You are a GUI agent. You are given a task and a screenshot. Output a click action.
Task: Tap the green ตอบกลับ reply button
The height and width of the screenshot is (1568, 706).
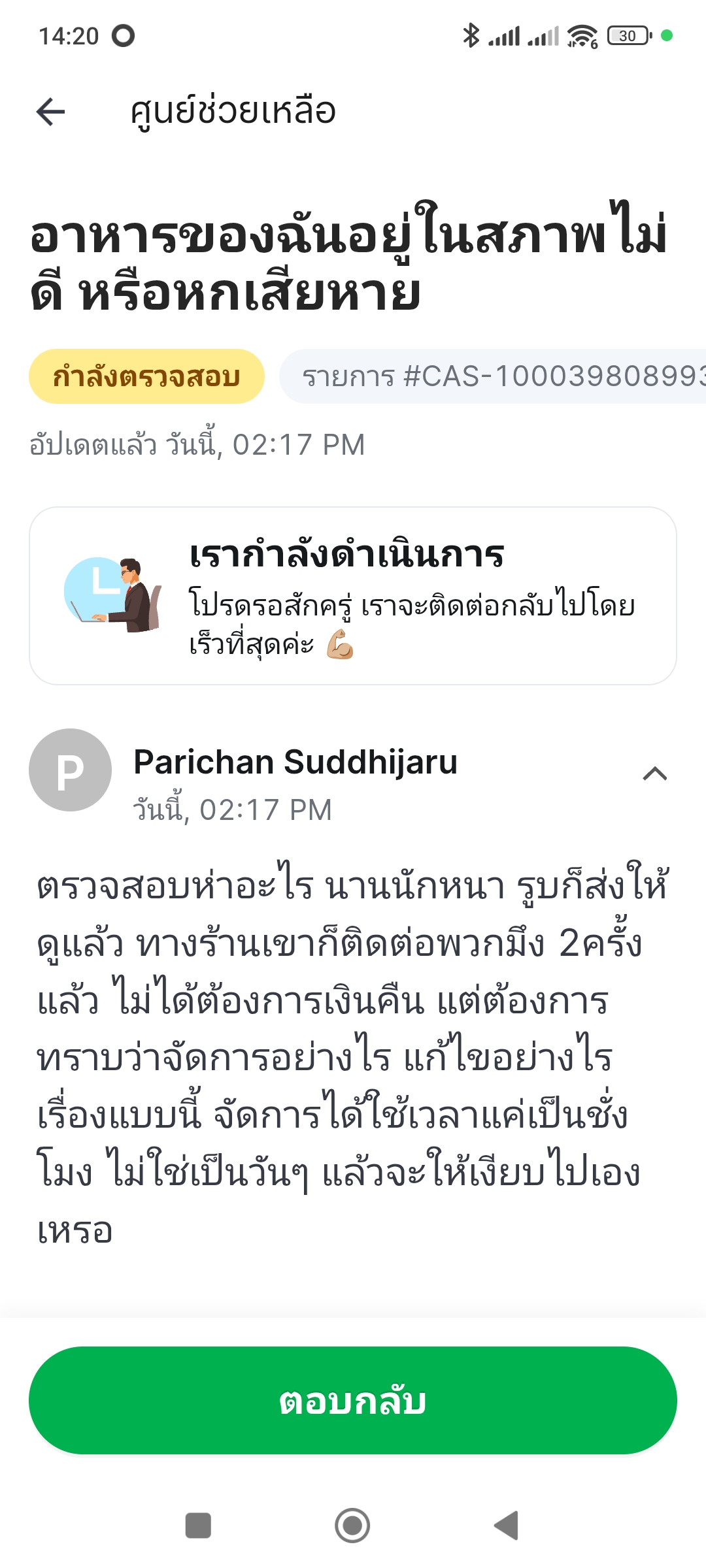pos(353,1401)
